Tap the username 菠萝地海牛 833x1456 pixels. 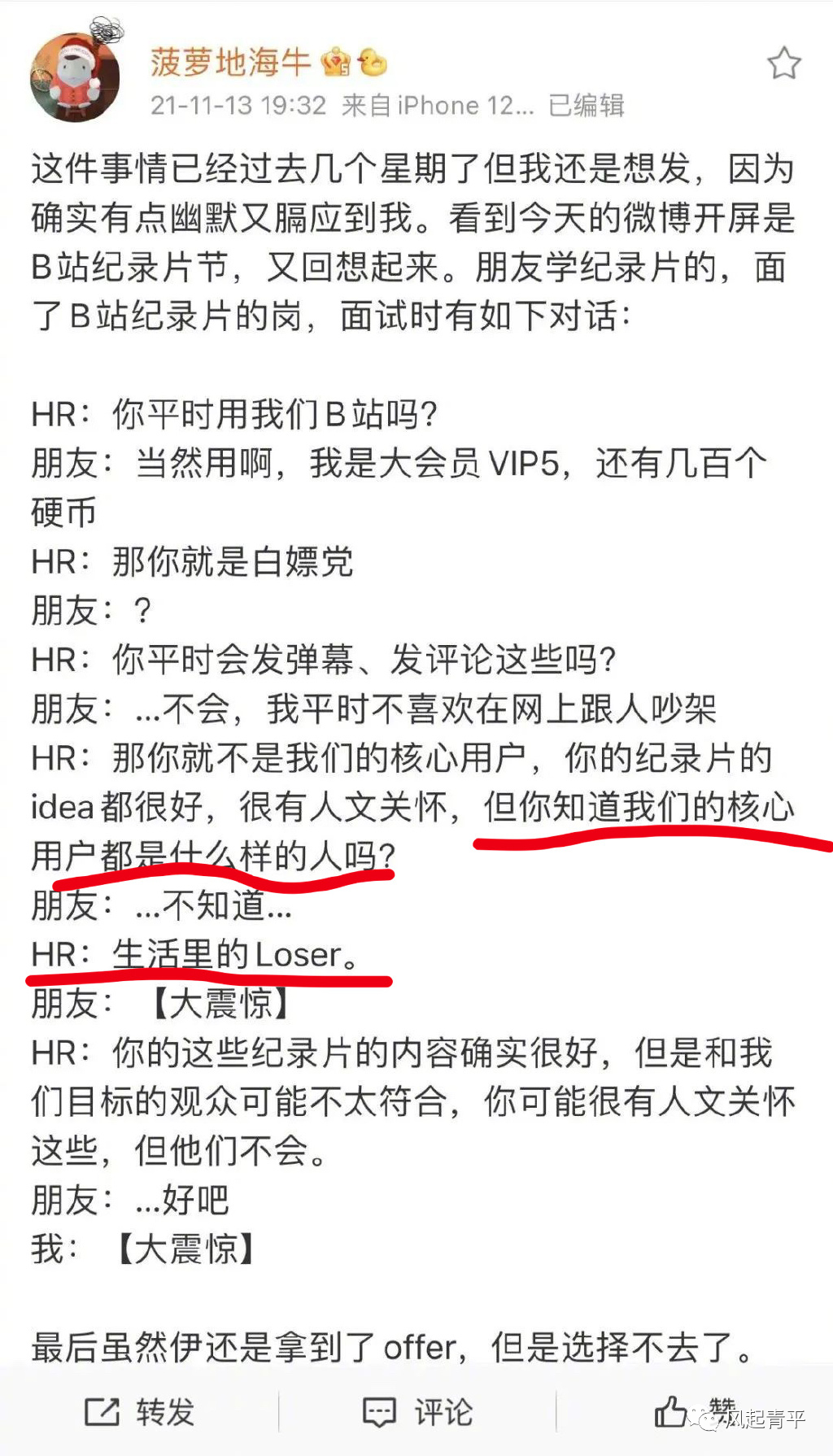tap(230, 63)
